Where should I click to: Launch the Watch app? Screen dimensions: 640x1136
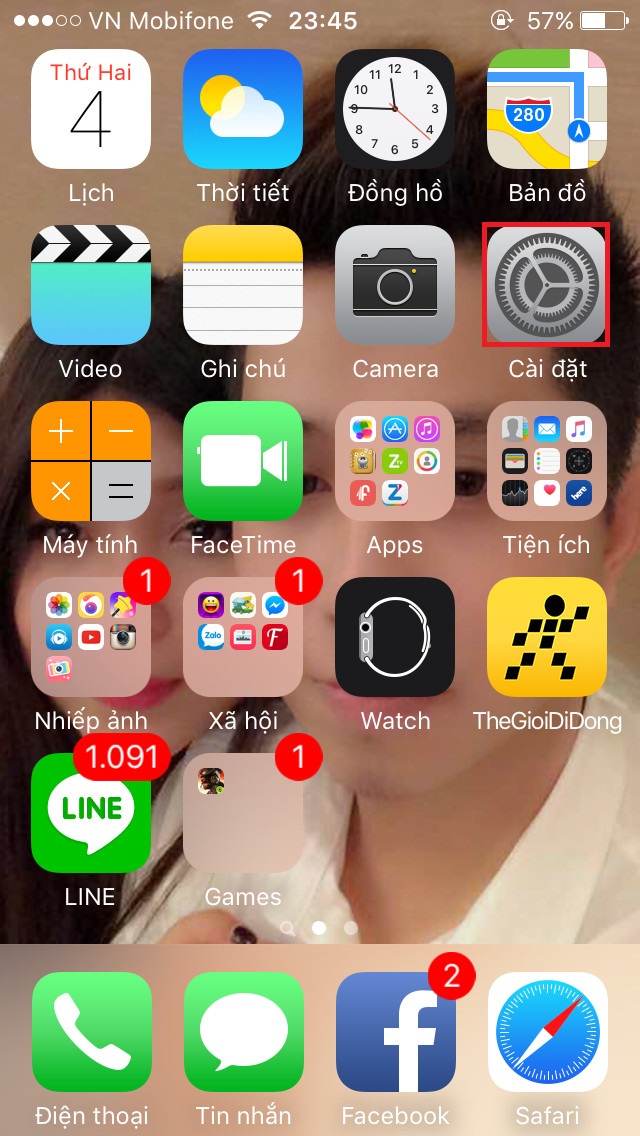click(395, 637)
